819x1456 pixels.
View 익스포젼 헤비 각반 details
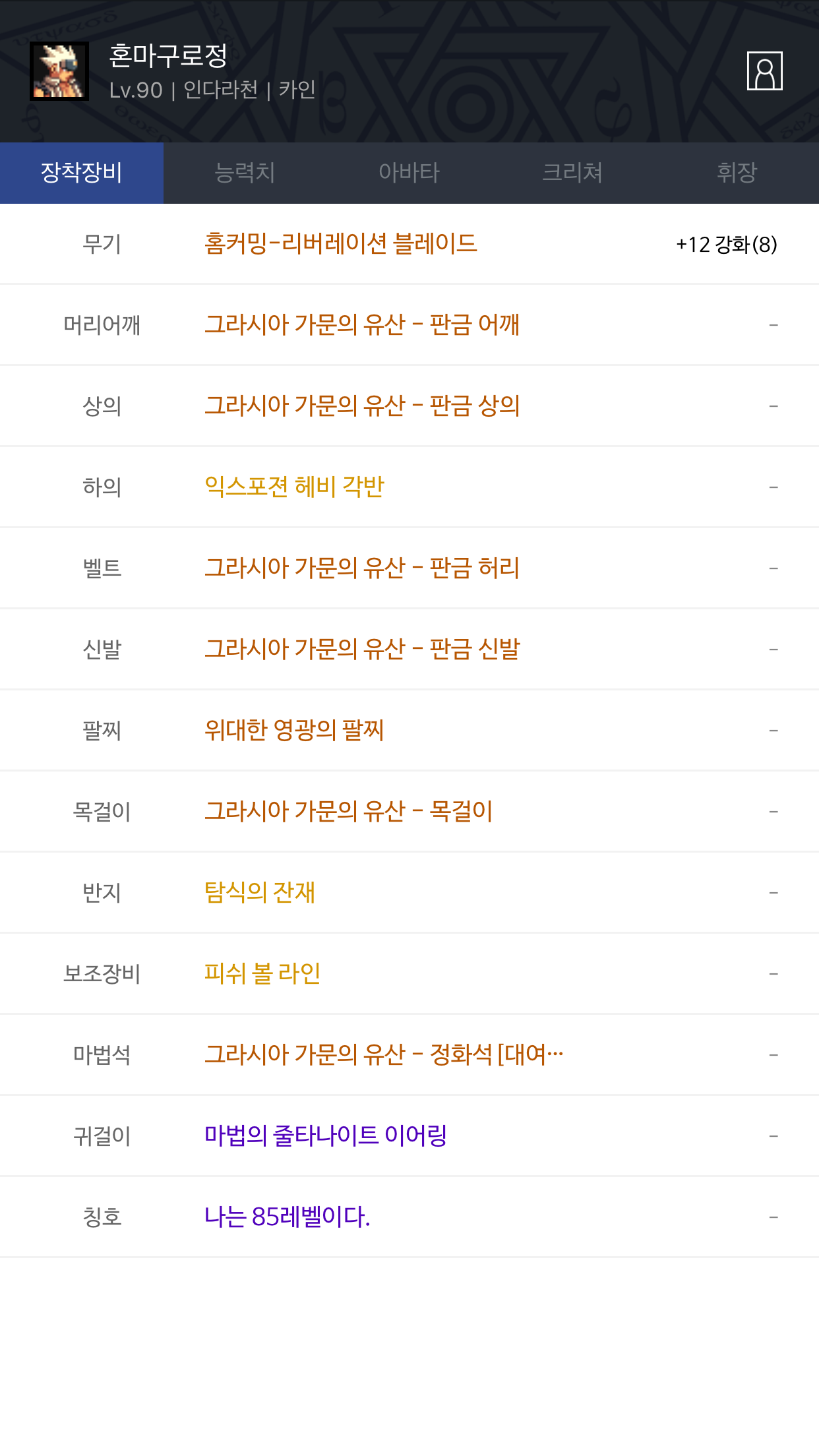coord(294,487)
